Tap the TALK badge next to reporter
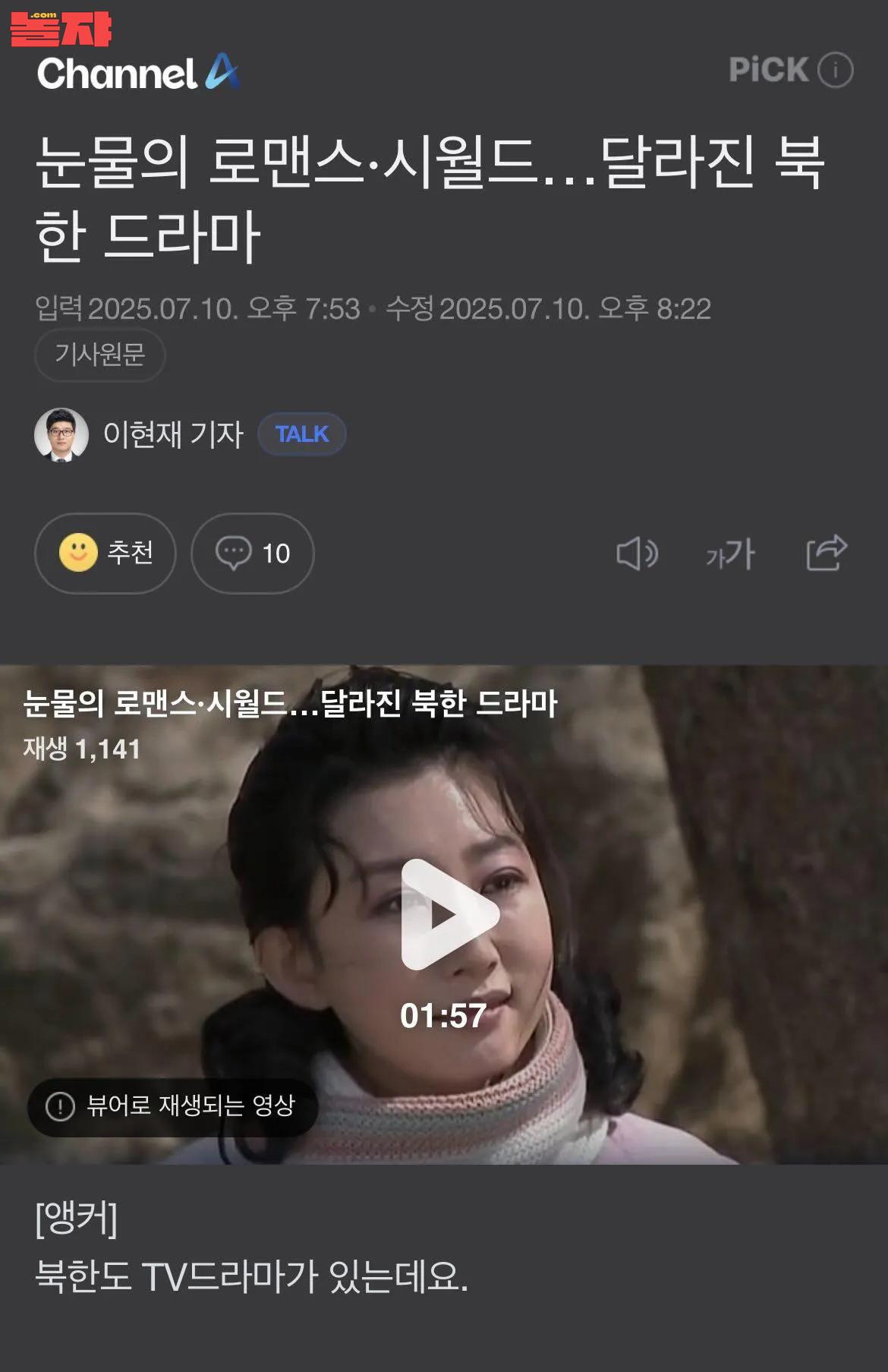888x1372 pixels. (x=301, y=434)
